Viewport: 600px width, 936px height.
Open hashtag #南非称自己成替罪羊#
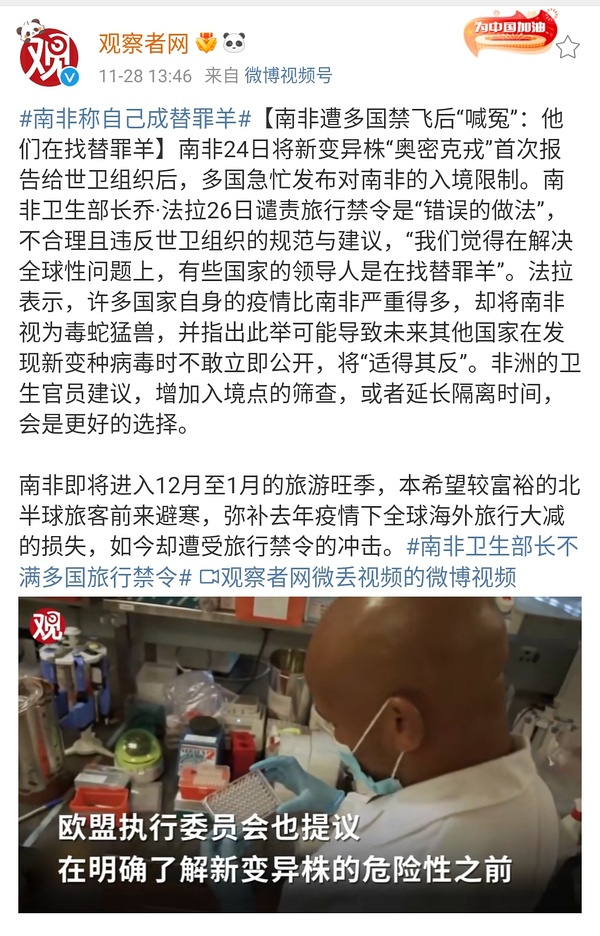pos(134,120)
